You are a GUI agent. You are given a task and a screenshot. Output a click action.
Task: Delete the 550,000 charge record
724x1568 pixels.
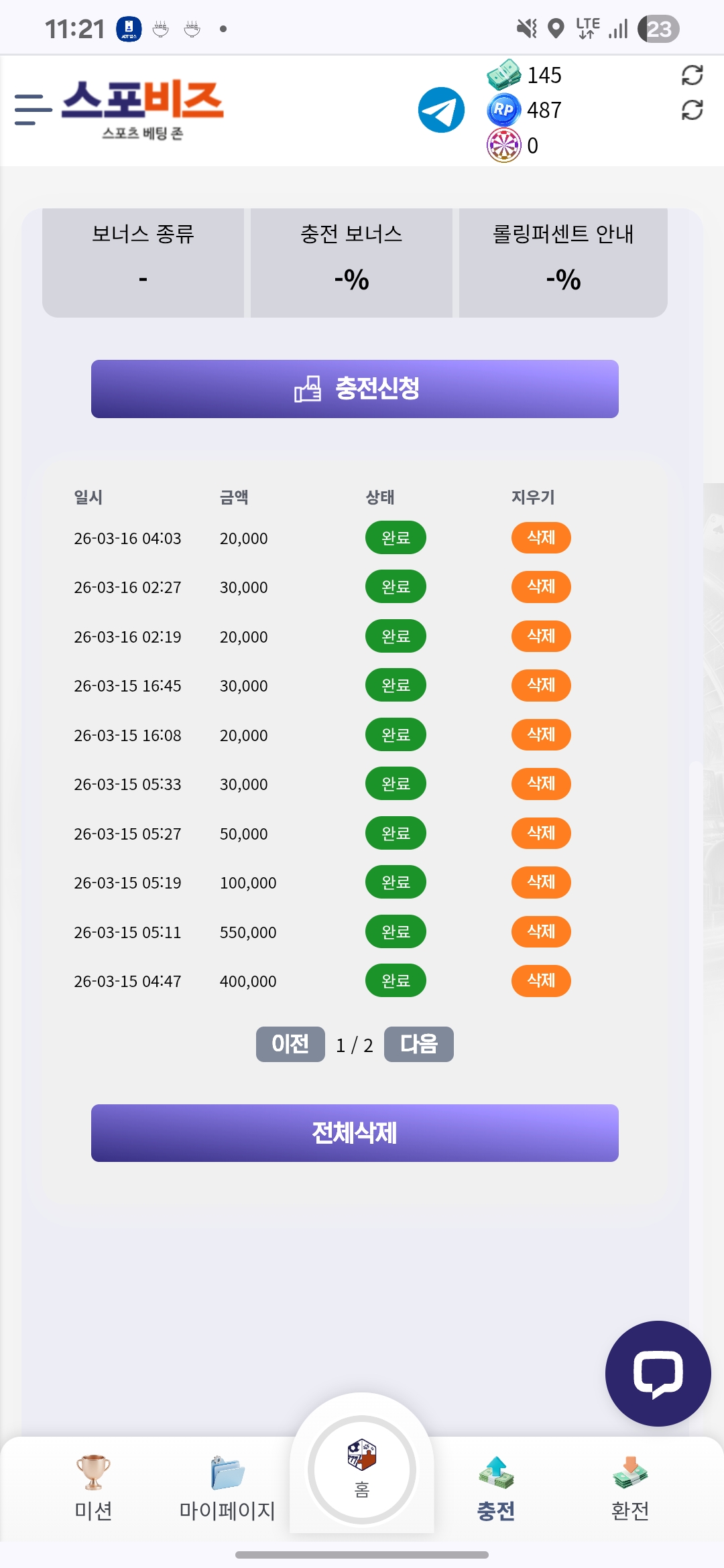[x=541, y=931]
